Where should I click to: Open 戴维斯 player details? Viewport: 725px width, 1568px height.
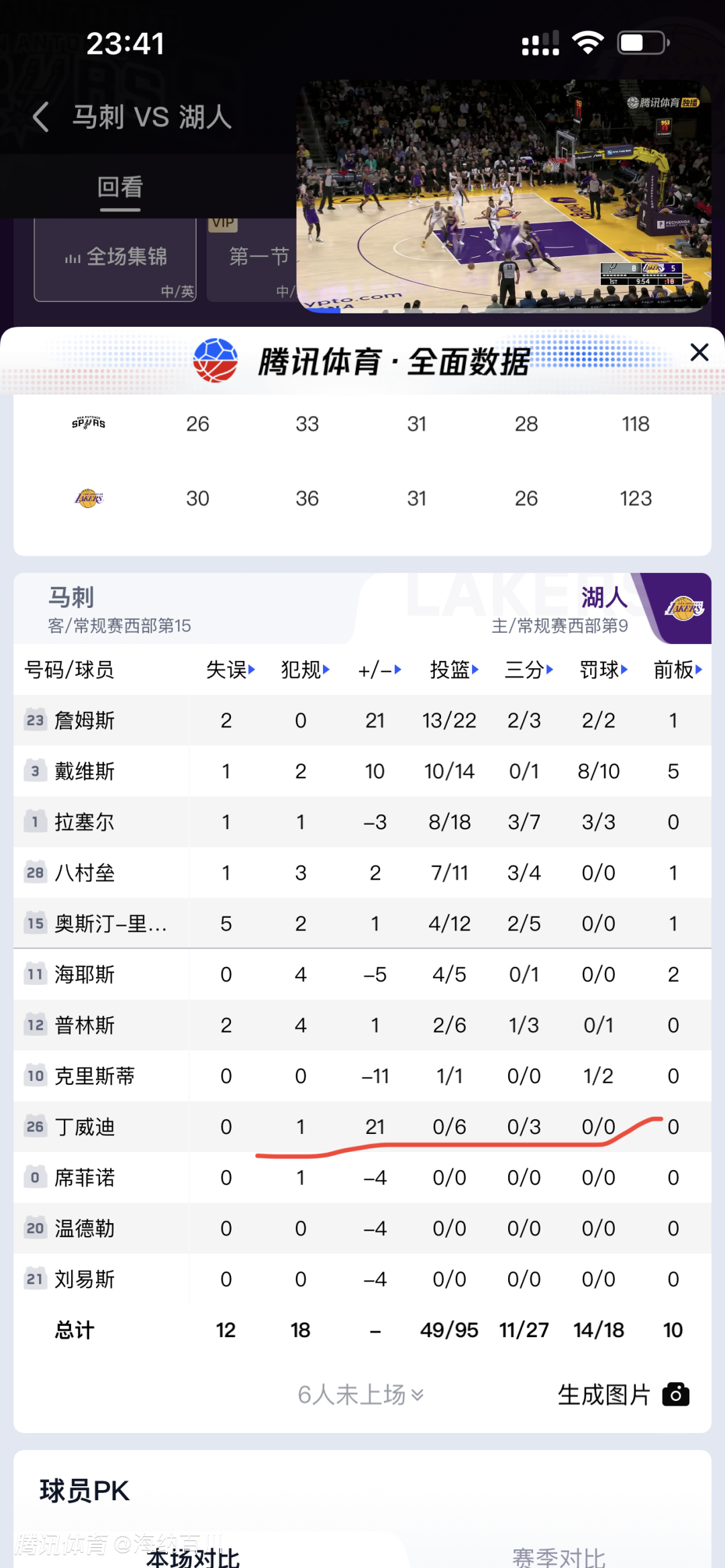(85, 772)
